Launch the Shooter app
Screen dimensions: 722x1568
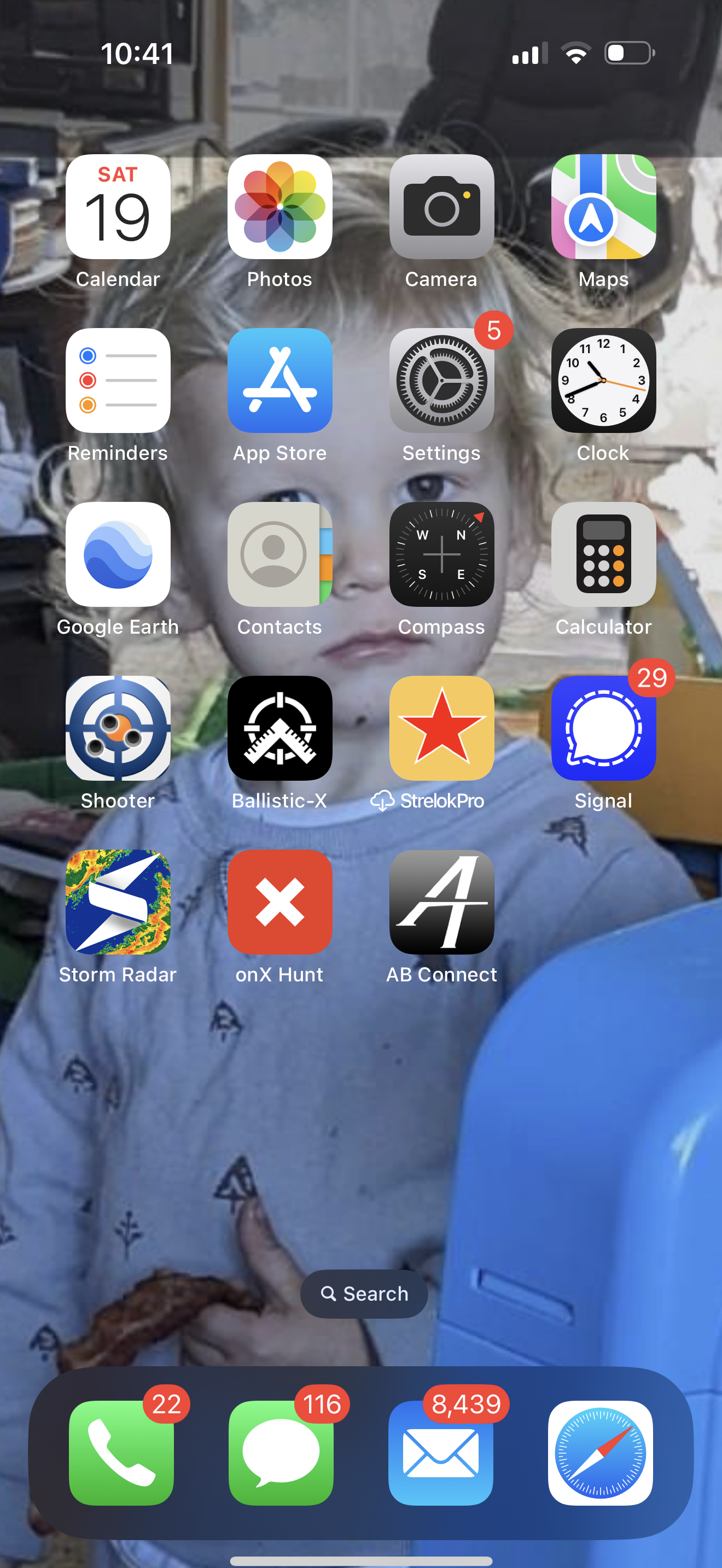118,728
